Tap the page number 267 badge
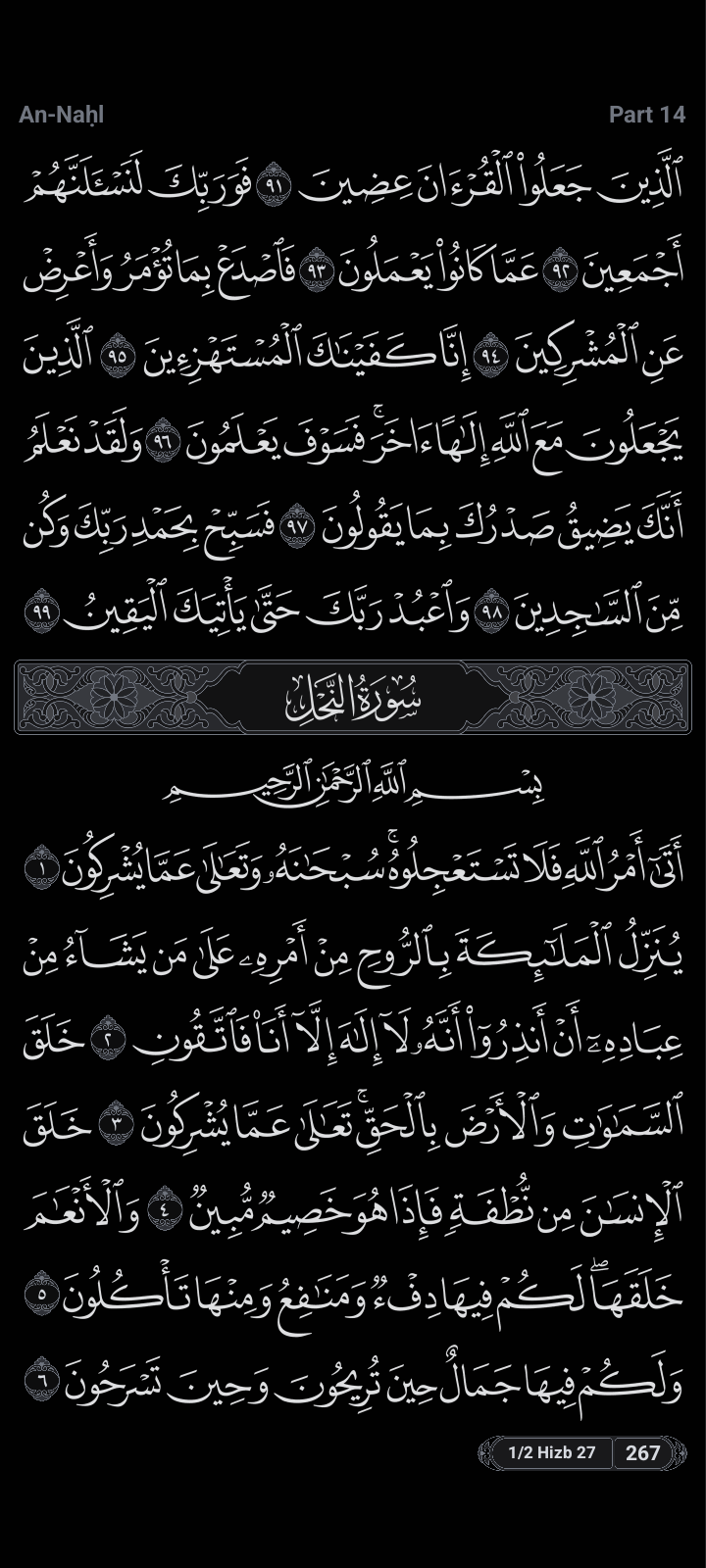Screen dimensions: 706x1568 (x=642, y=1452)
